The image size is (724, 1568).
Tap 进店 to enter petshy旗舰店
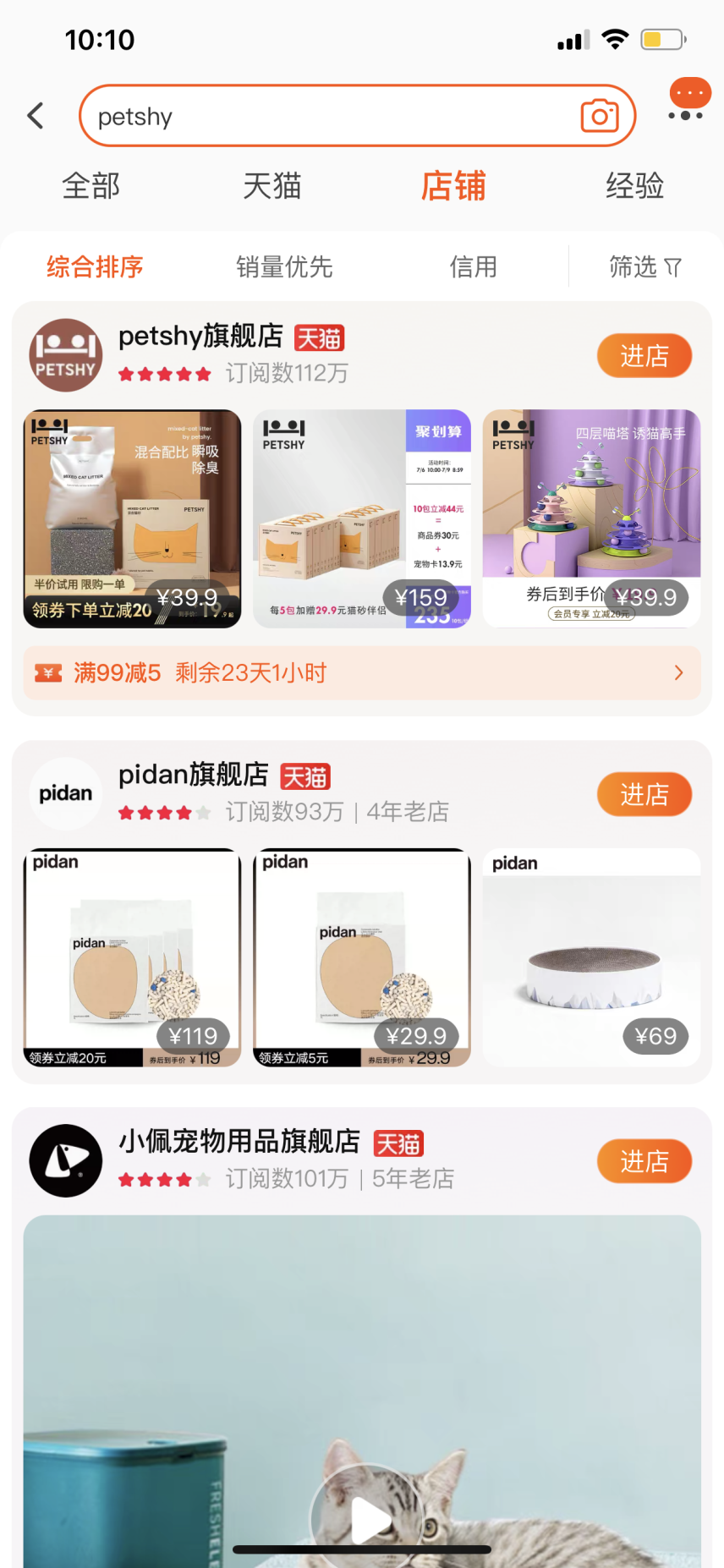coord(644,355)
